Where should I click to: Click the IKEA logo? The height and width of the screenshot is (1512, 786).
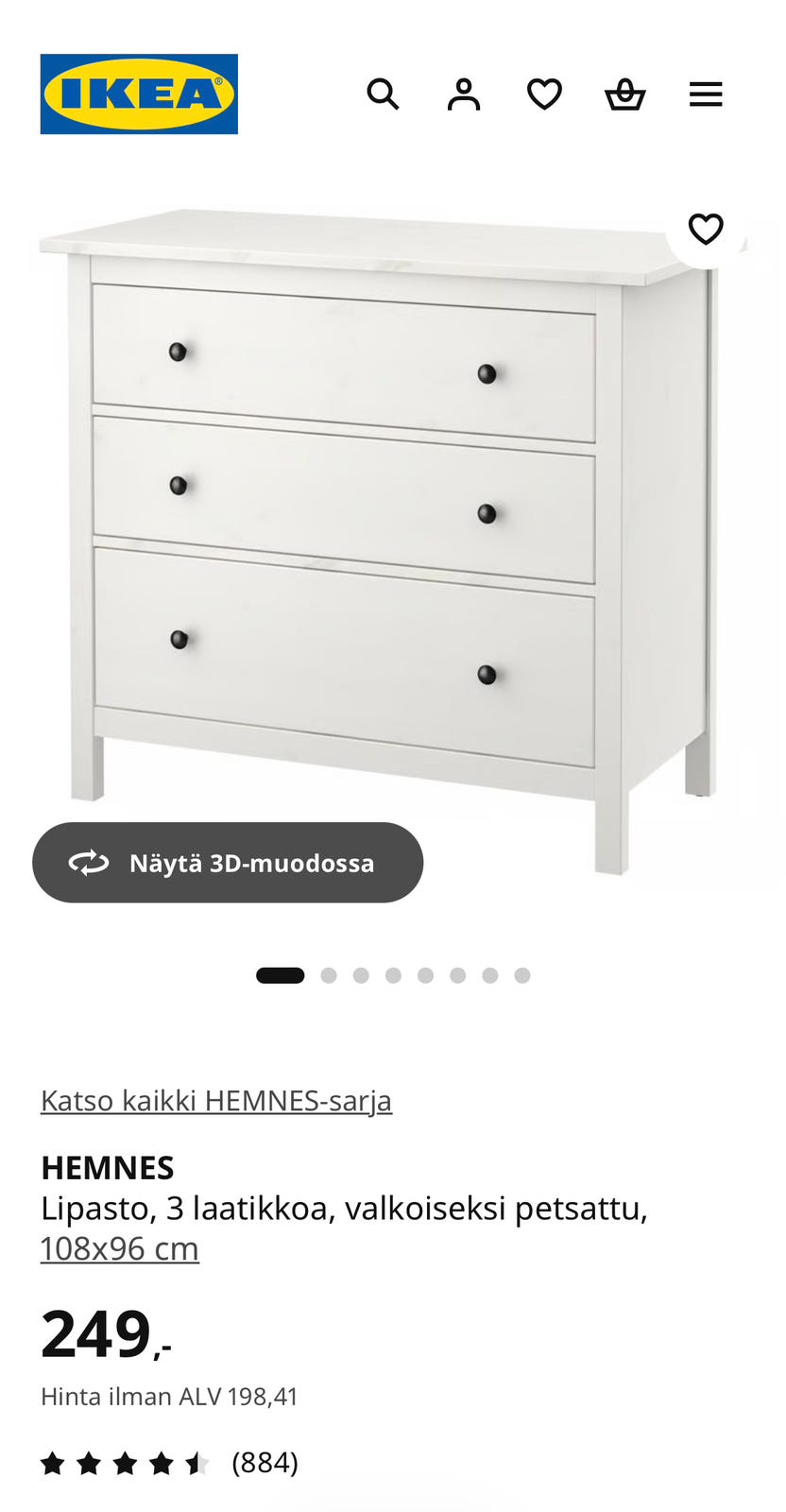[x=138, y=94]
